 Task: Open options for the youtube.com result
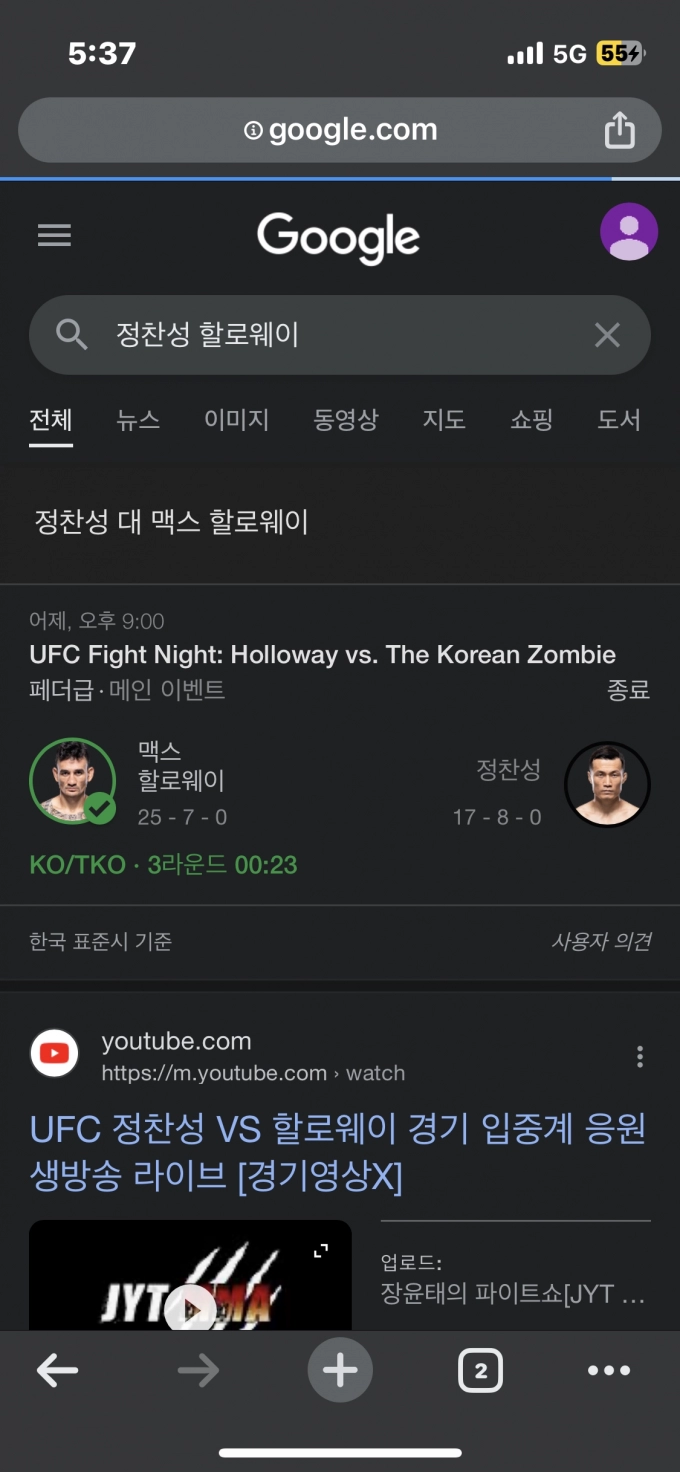pyautogui.click(x=640, y=1057)
